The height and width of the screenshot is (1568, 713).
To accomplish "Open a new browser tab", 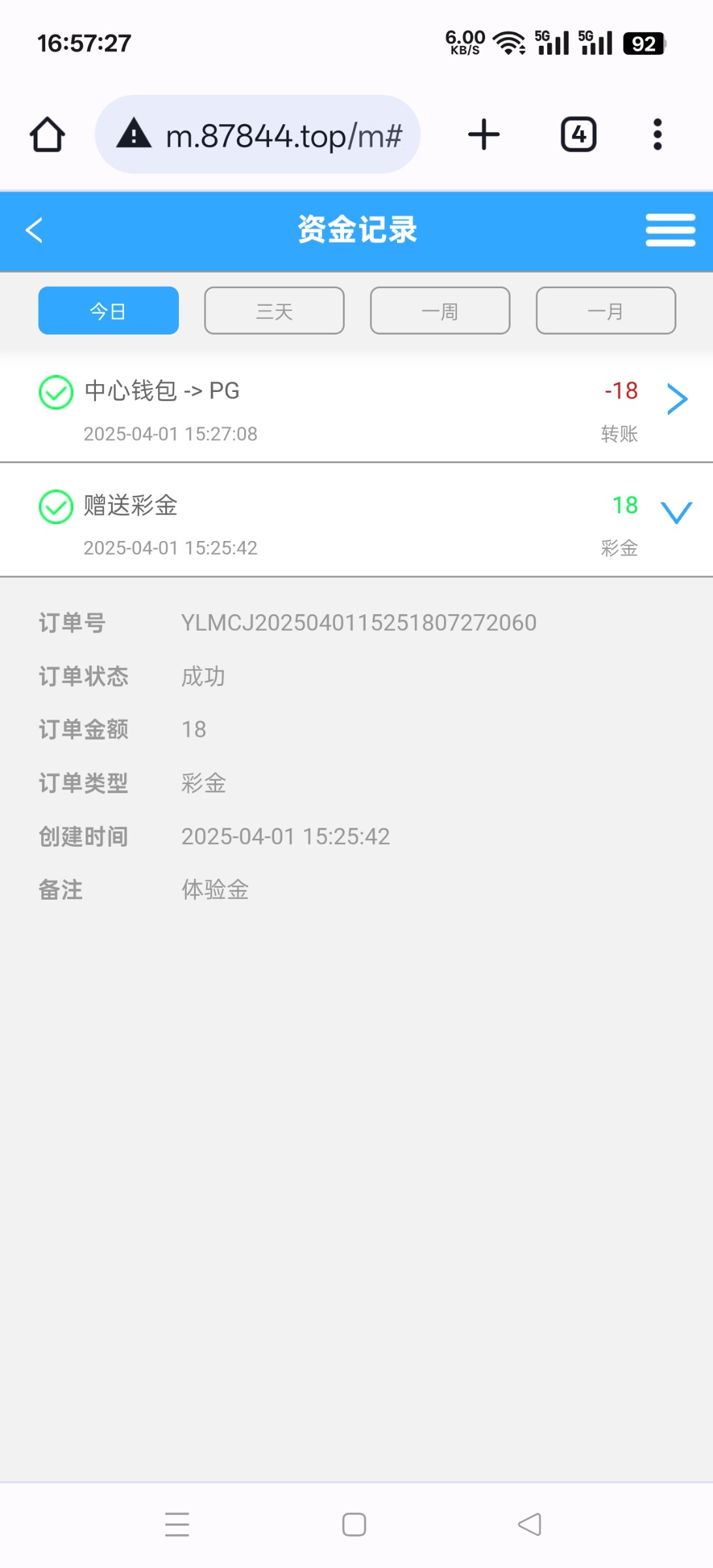I will tap(484, 135).
